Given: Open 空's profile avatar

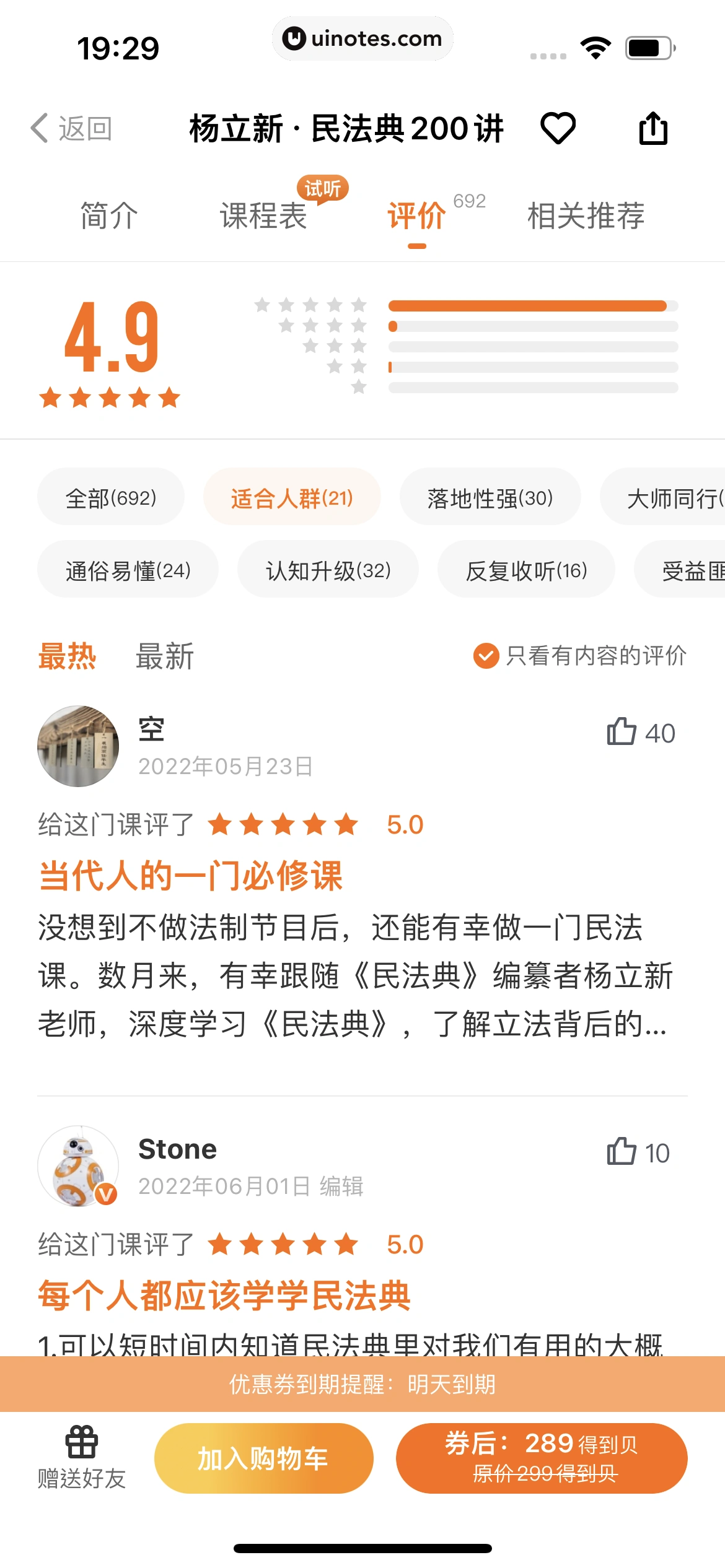Looking at the screenshot, I should pyautogui.click(x=77, y=746).
